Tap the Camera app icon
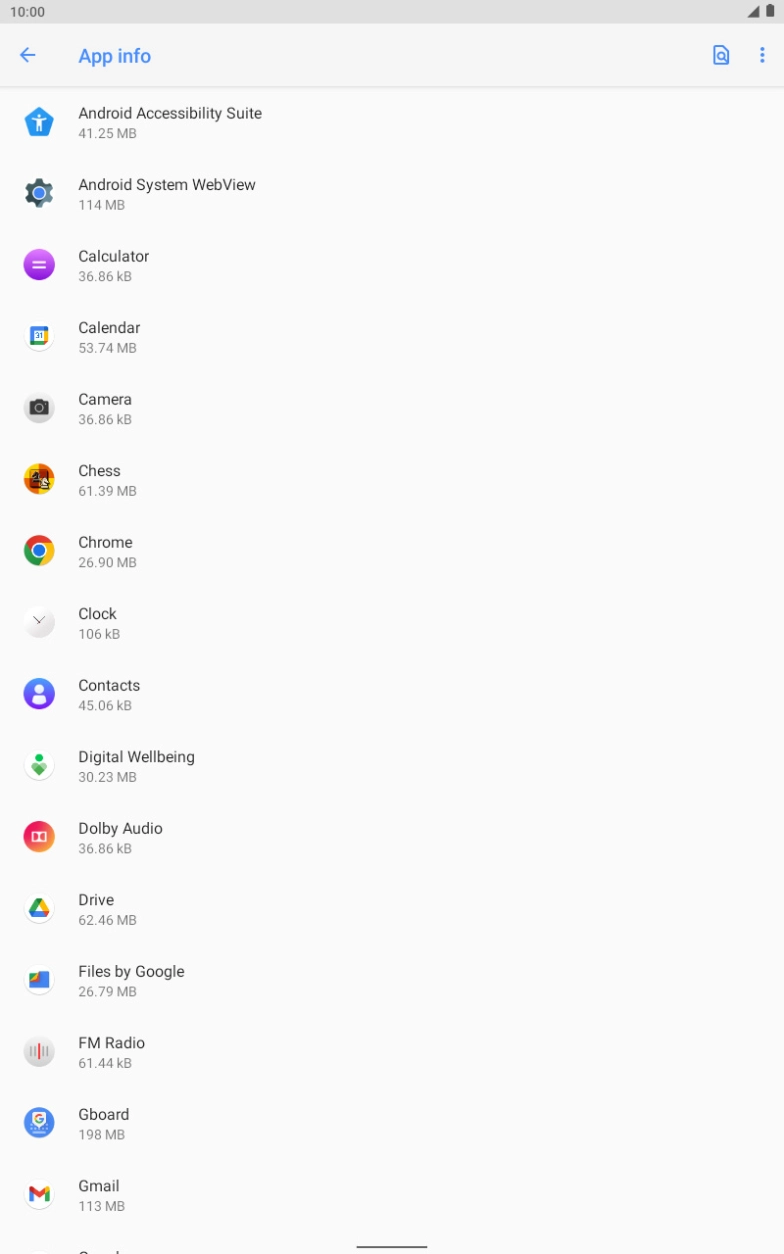784x1254 pixels. tap(38, 407)
